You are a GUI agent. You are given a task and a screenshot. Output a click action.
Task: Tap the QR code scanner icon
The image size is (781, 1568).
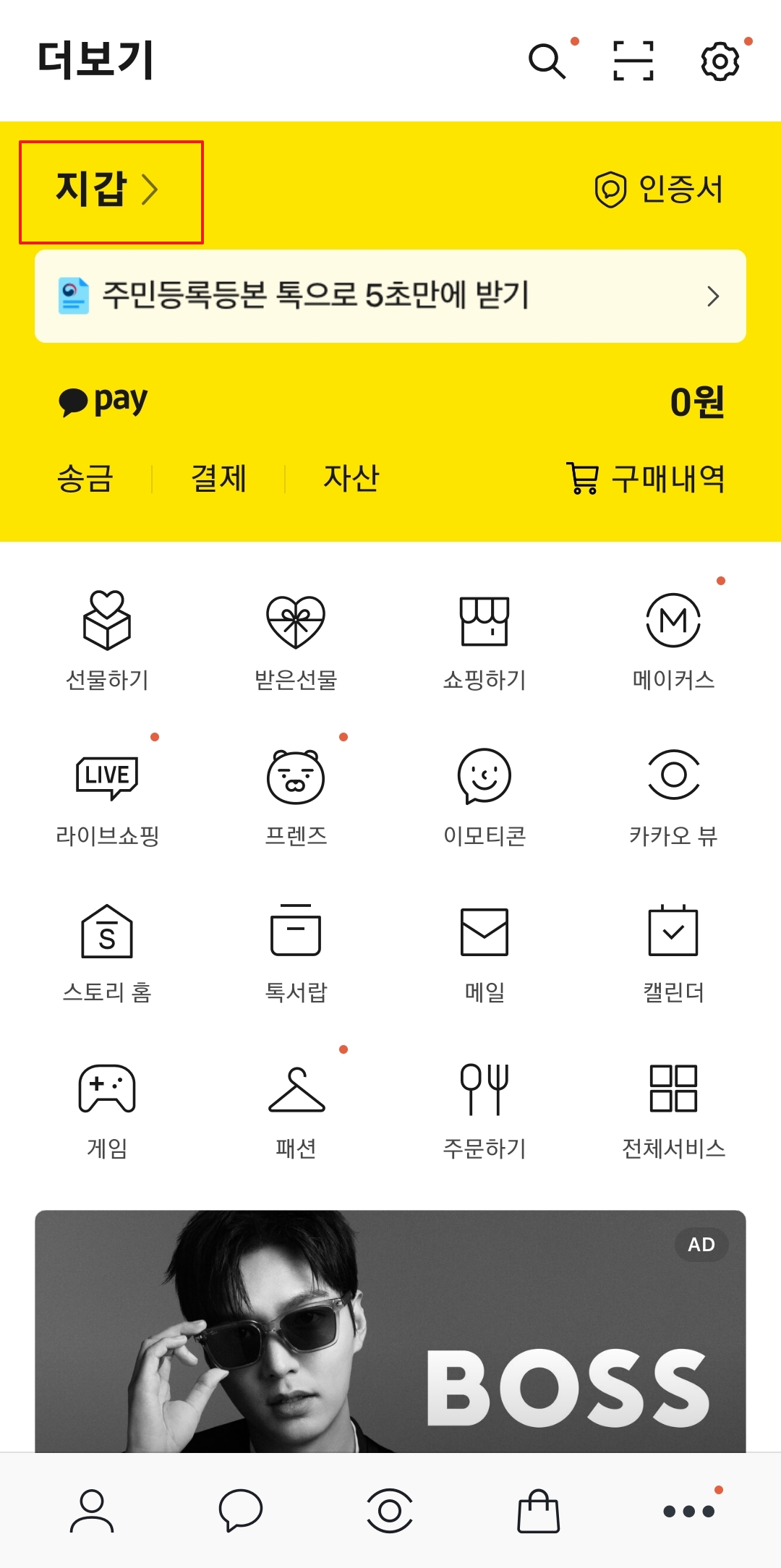tap(633, 62)
